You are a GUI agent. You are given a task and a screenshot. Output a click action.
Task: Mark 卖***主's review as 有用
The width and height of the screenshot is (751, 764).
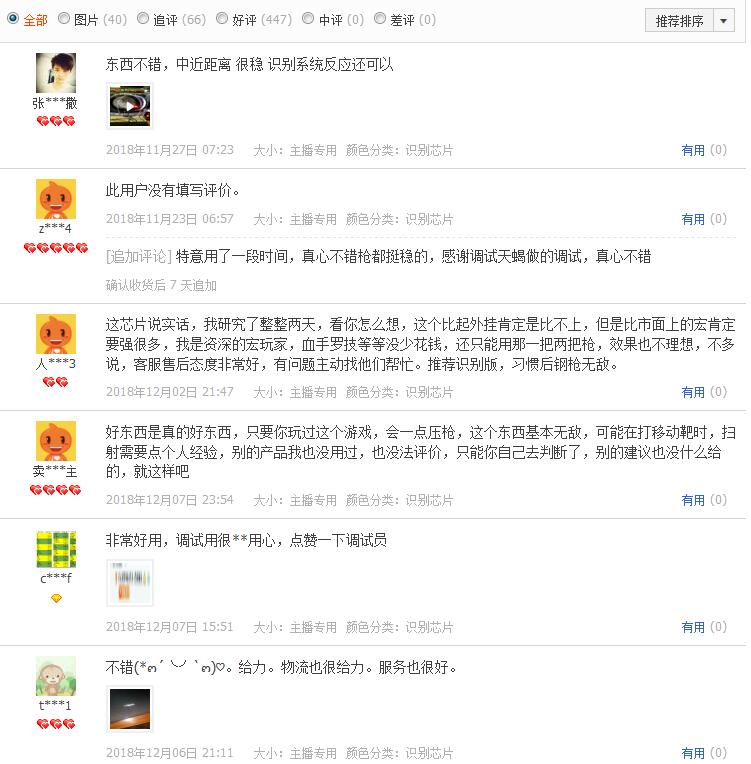click(693, 500)
